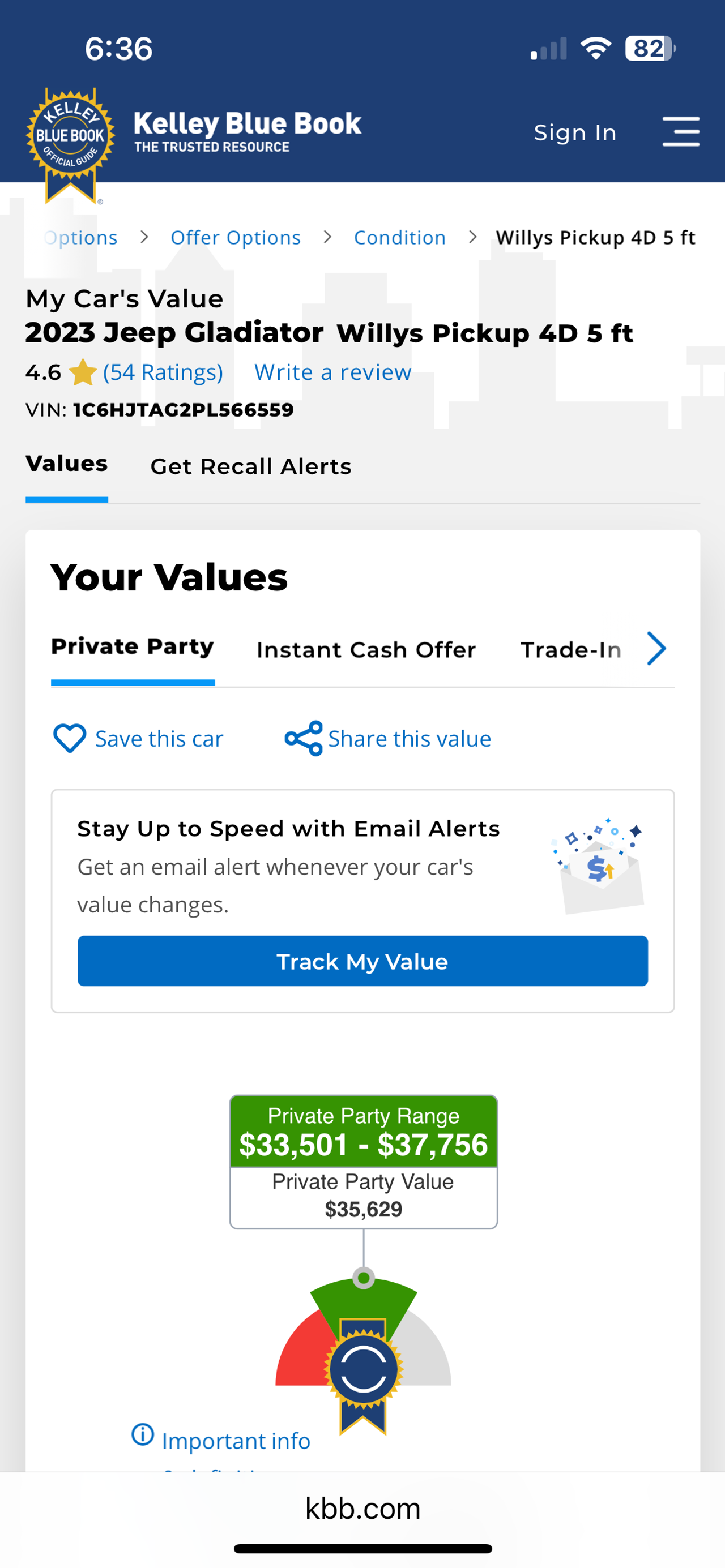
Task: Select the Instant Cash Offer tab
Action: (365, 649)
